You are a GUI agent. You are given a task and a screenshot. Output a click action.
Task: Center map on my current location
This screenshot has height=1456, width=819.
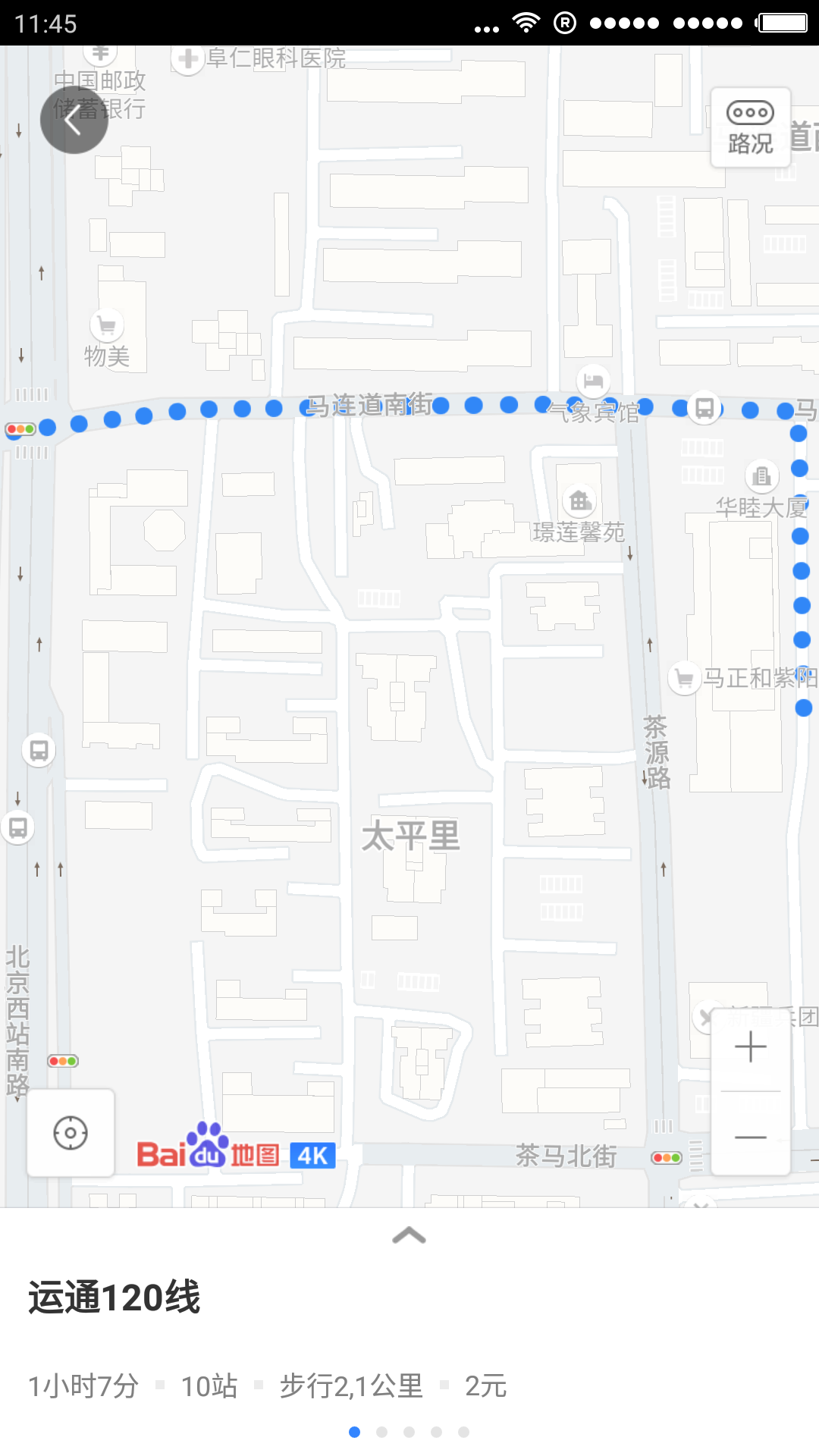[x=71, y=1133]
